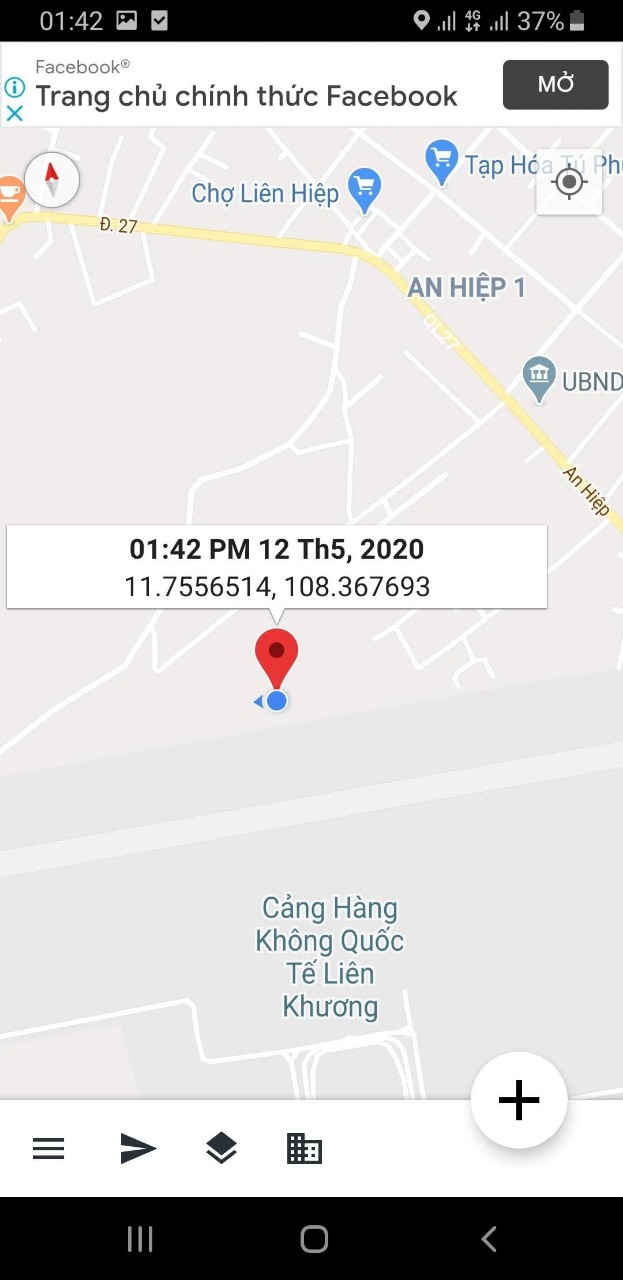This screenshot has height=1280, width=623.
Task: Open the map layers selector
Action: click(x=221, y=1149)
